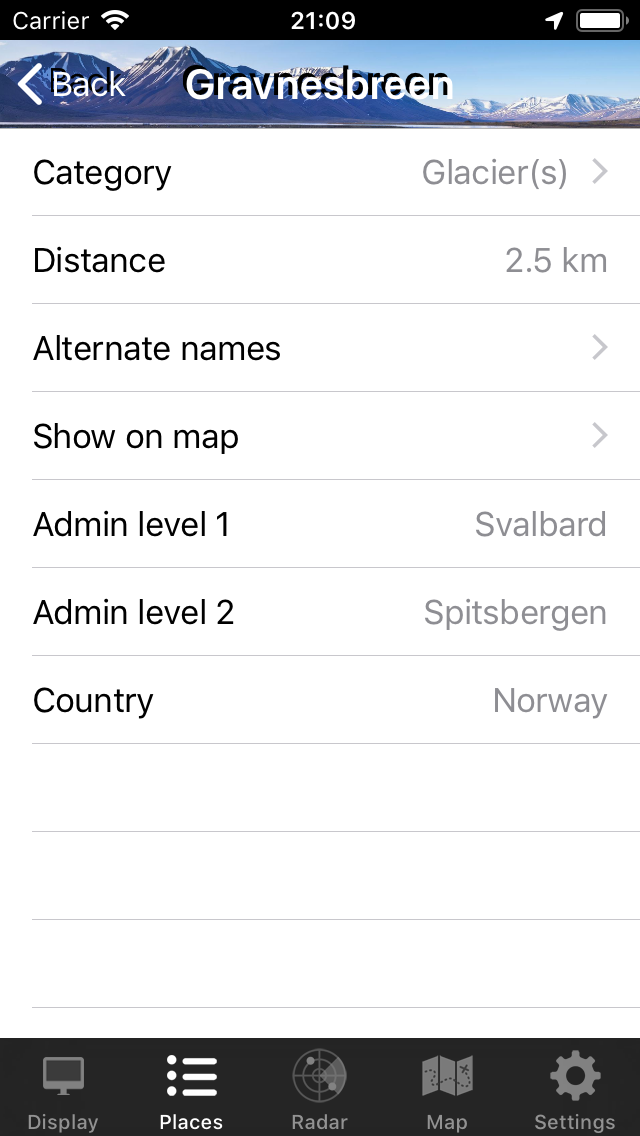This screenshot has width=640, height=1136.
Task: Open the Category row showing Glacier(s)
Action: pos(320,173)
